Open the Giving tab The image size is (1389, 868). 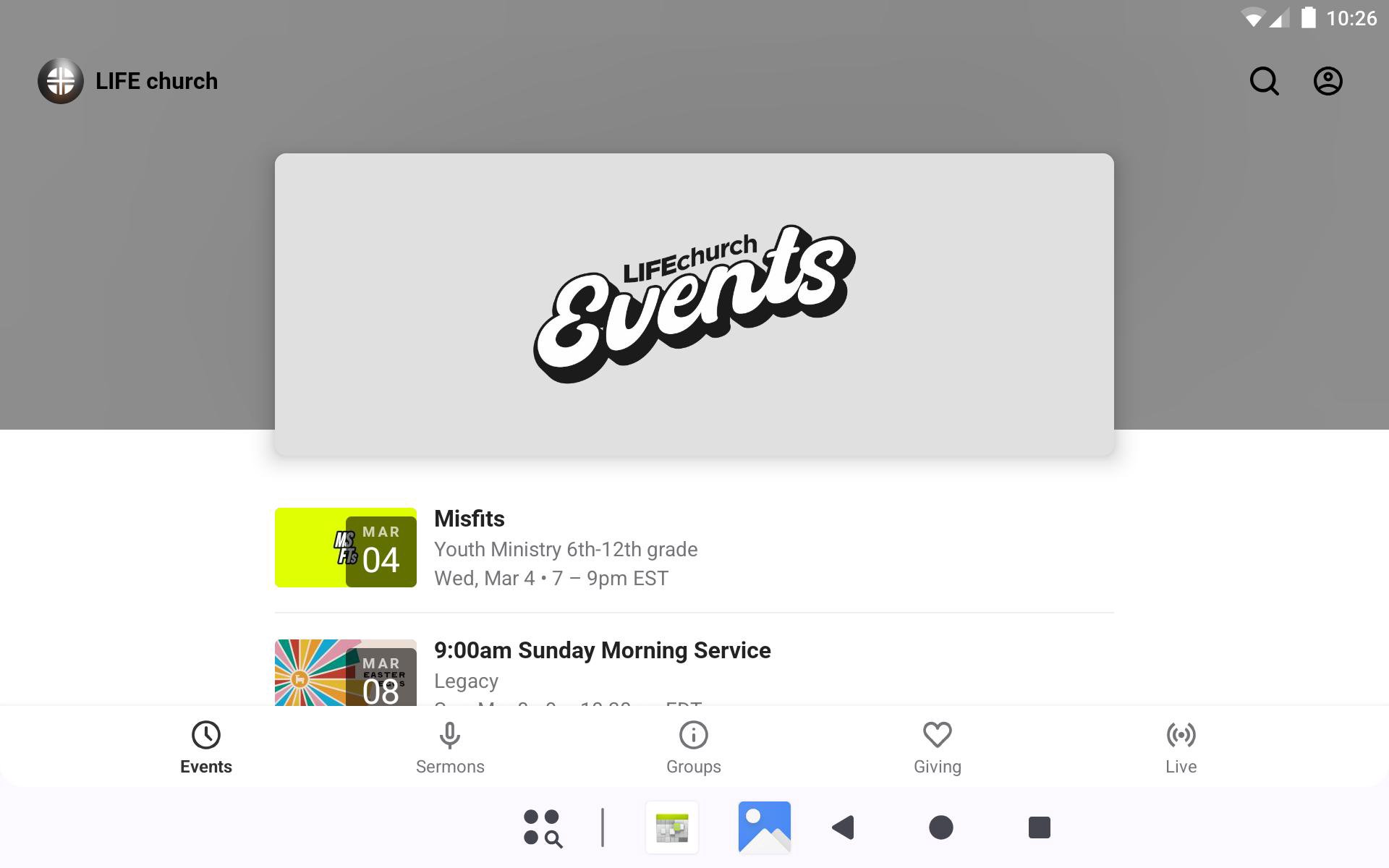[937, 747]
